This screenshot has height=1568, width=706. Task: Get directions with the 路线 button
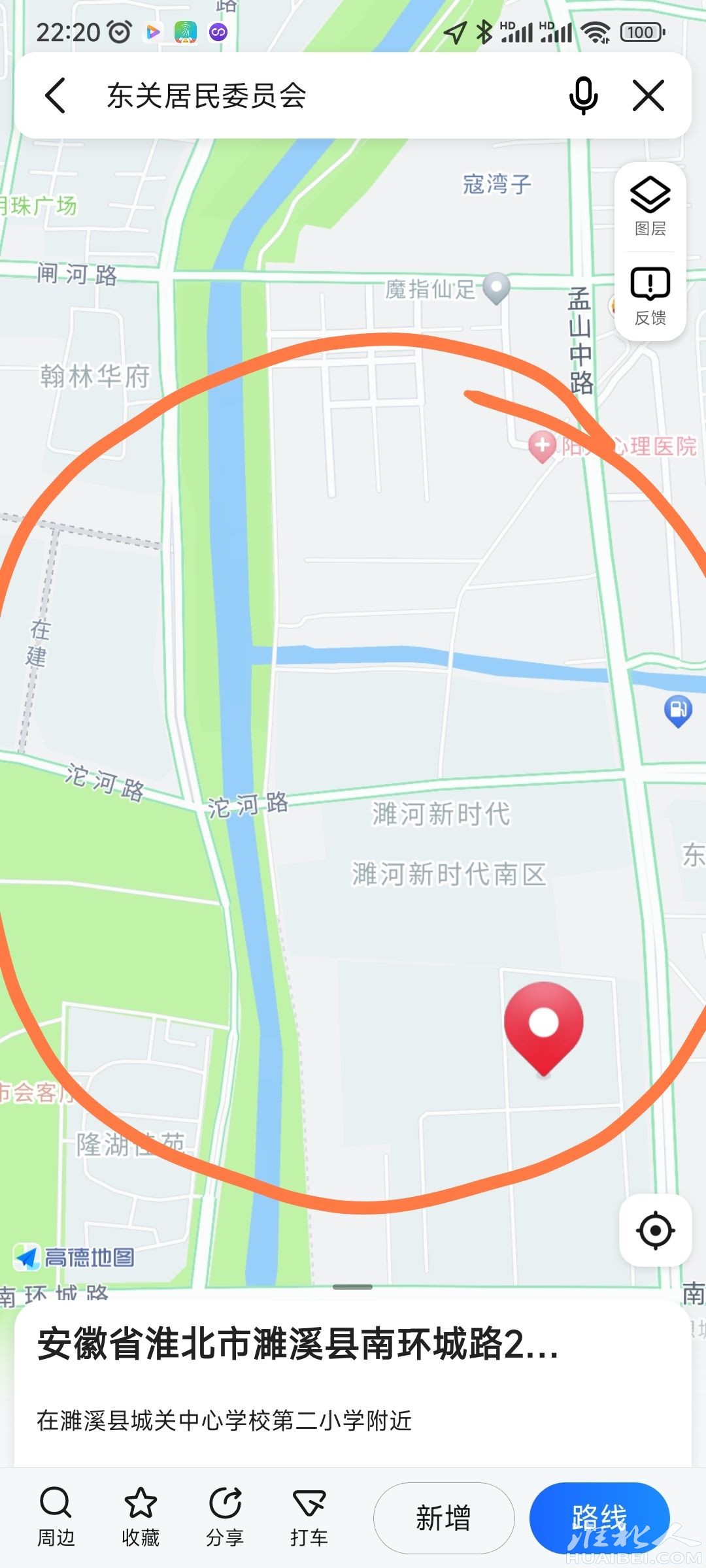click(599, 1518)
